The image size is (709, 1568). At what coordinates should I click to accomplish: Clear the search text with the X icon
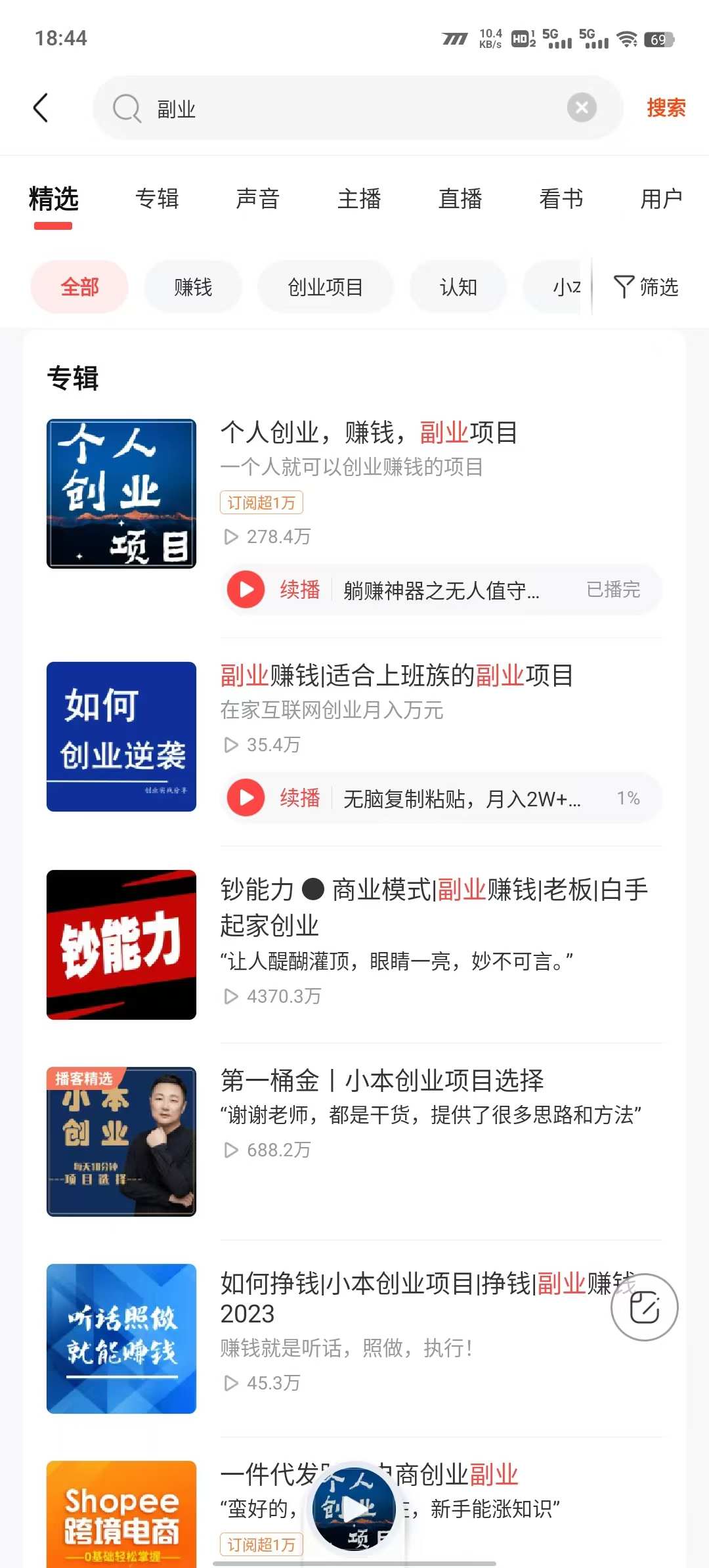[x=580, y=107]
